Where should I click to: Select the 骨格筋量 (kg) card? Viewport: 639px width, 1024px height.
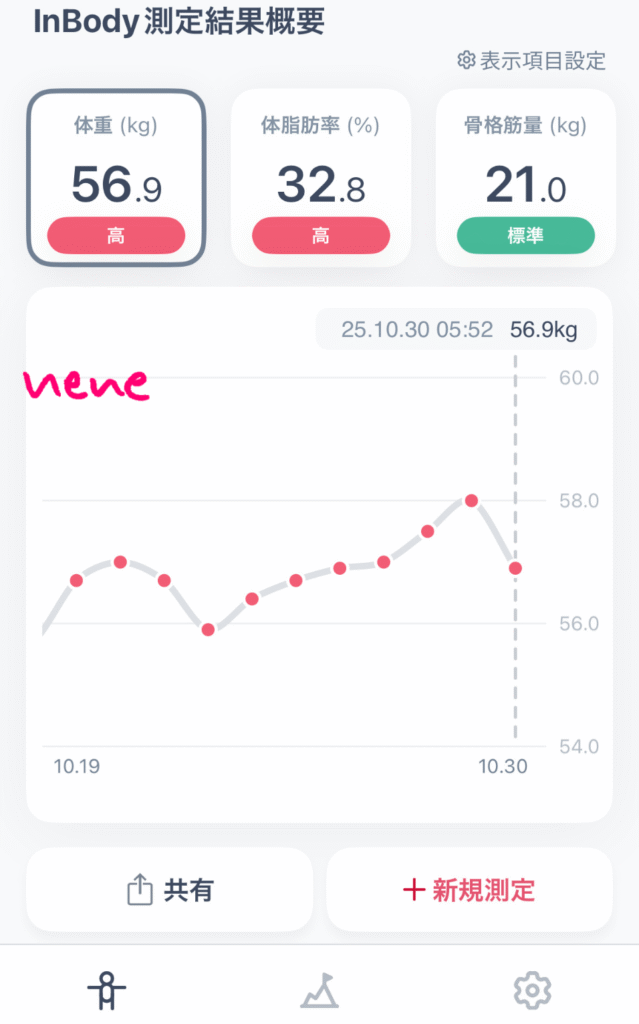pos(525,178)
